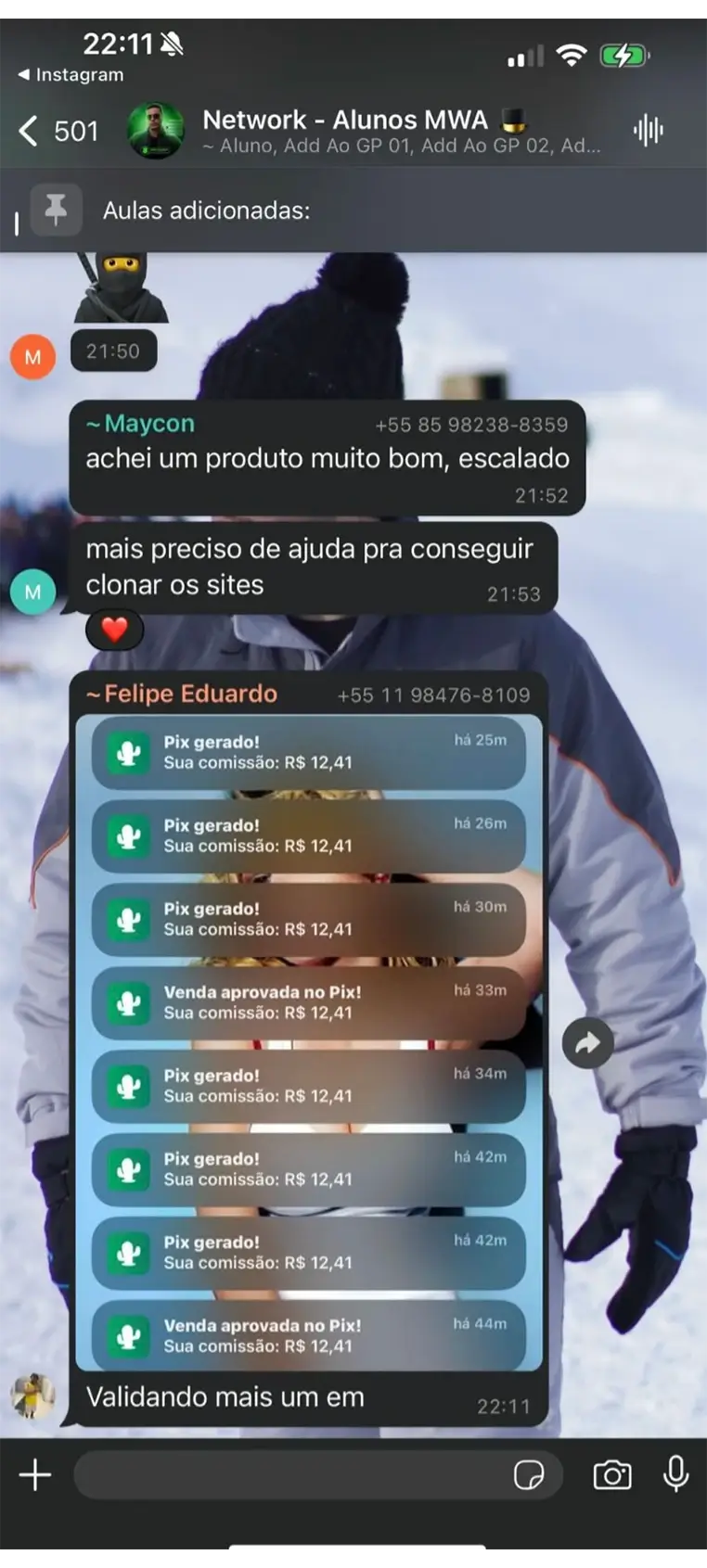Focus the message input field
Viewport: 707px width, 1568px height.
coord(288,1474)
